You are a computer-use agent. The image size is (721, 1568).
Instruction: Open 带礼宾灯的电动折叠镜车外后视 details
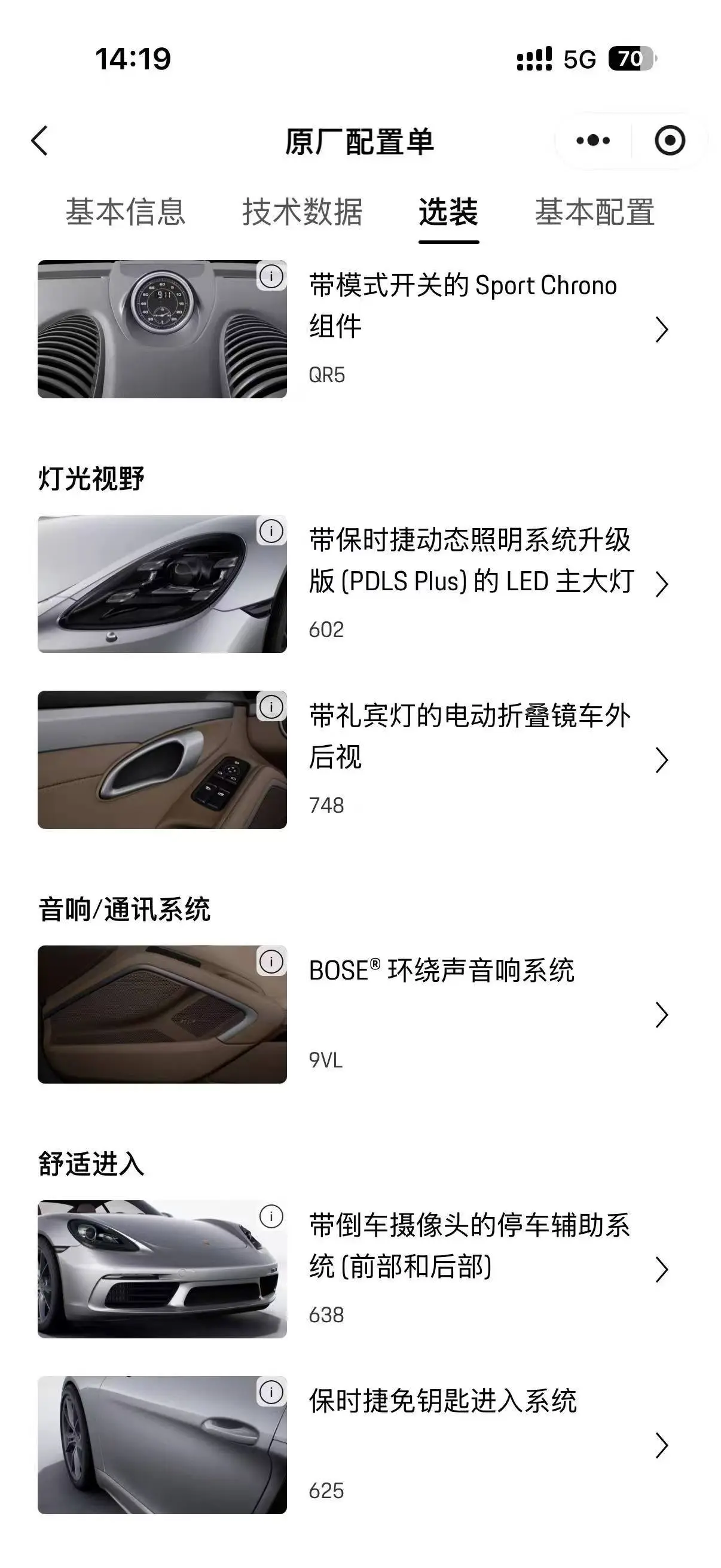click(x=487, y=759)
